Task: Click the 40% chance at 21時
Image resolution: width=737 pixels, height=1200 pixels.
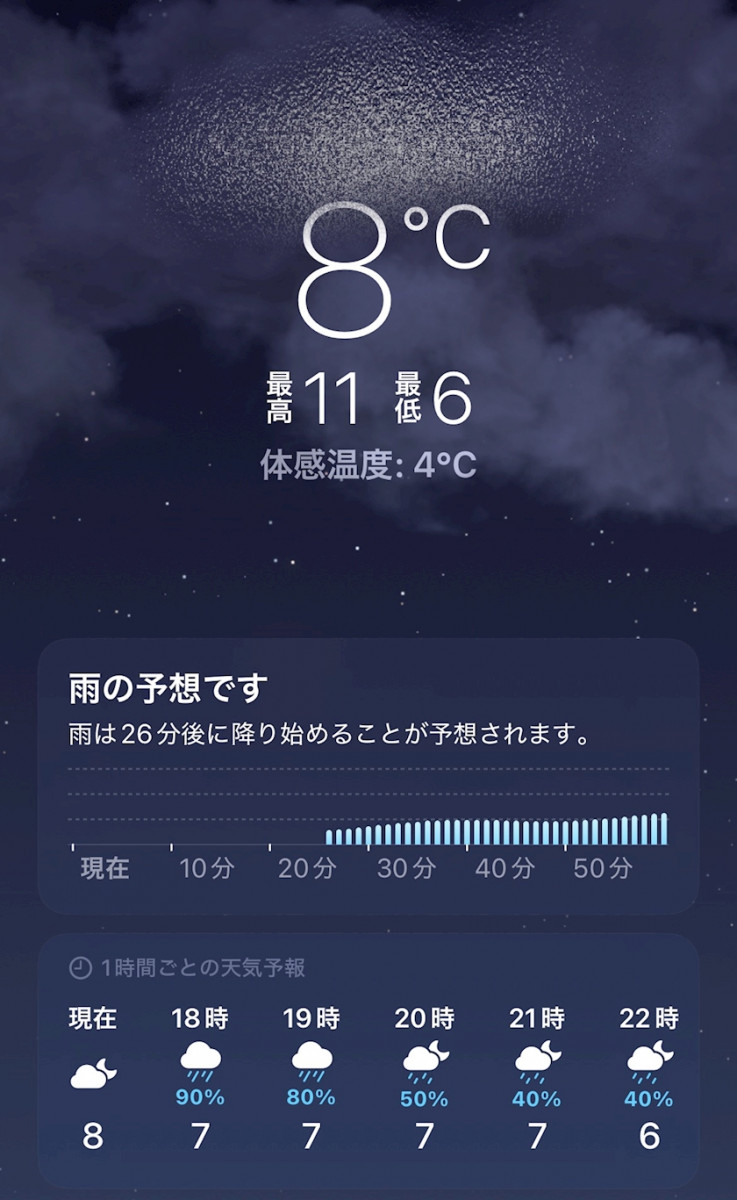Action: [x=537, y=1098]
